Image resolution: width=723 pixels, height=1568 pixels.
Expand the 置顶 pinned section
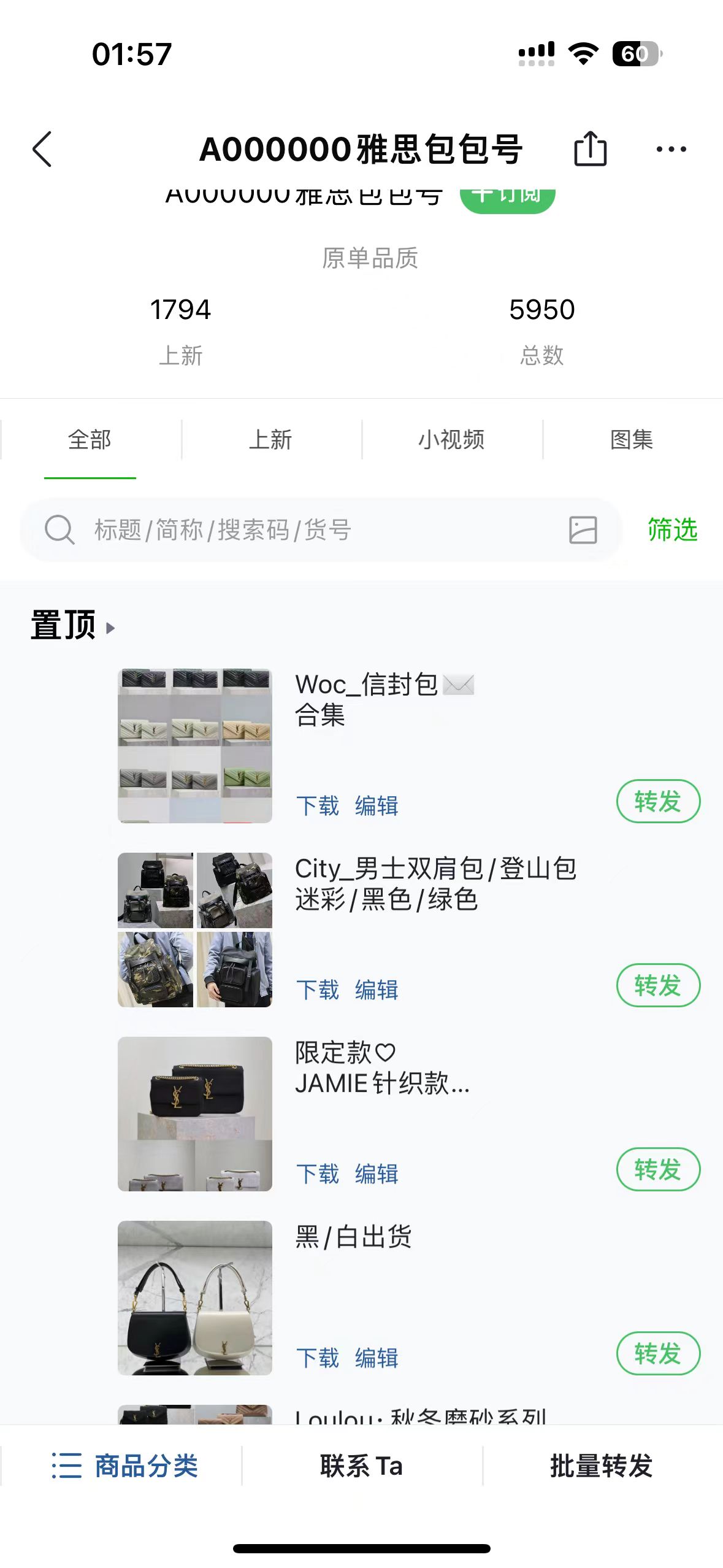coord(72,626)
